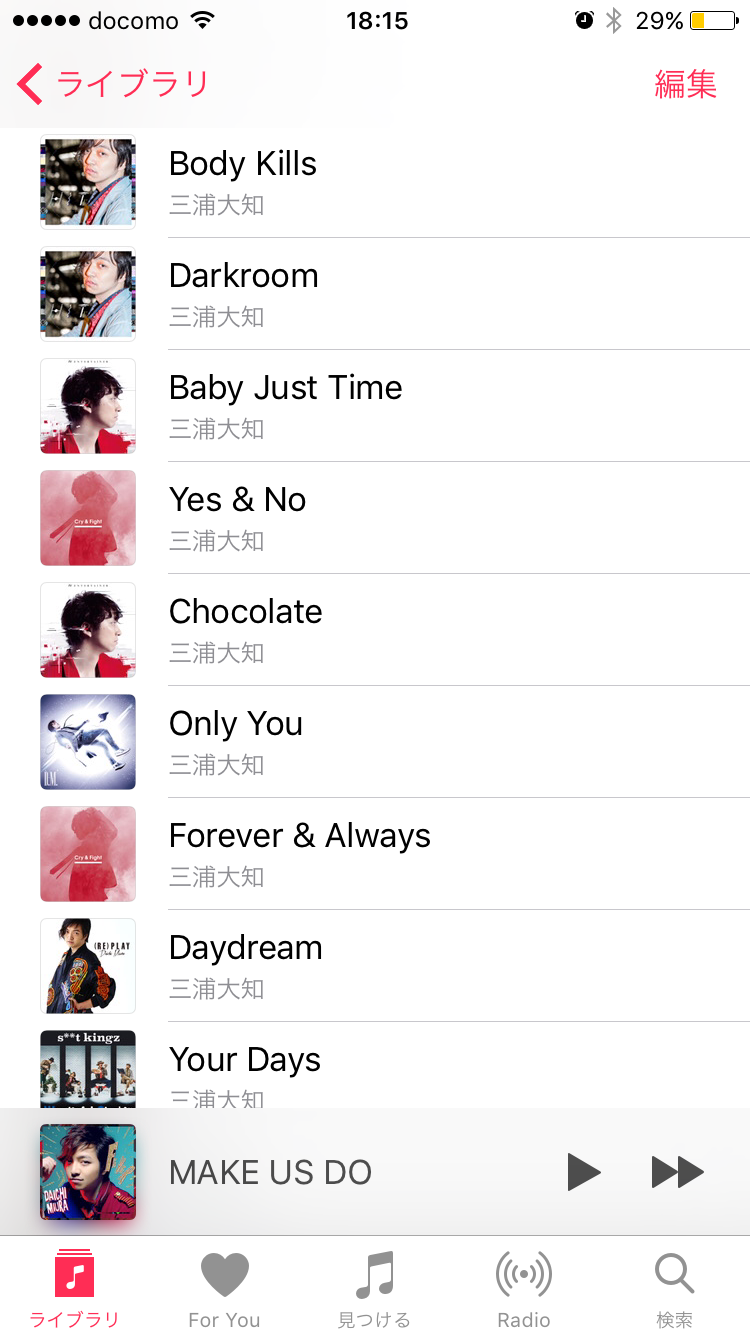Skip to the next track
This screenshot has width=750, height=1334.
coord(677,1172)
